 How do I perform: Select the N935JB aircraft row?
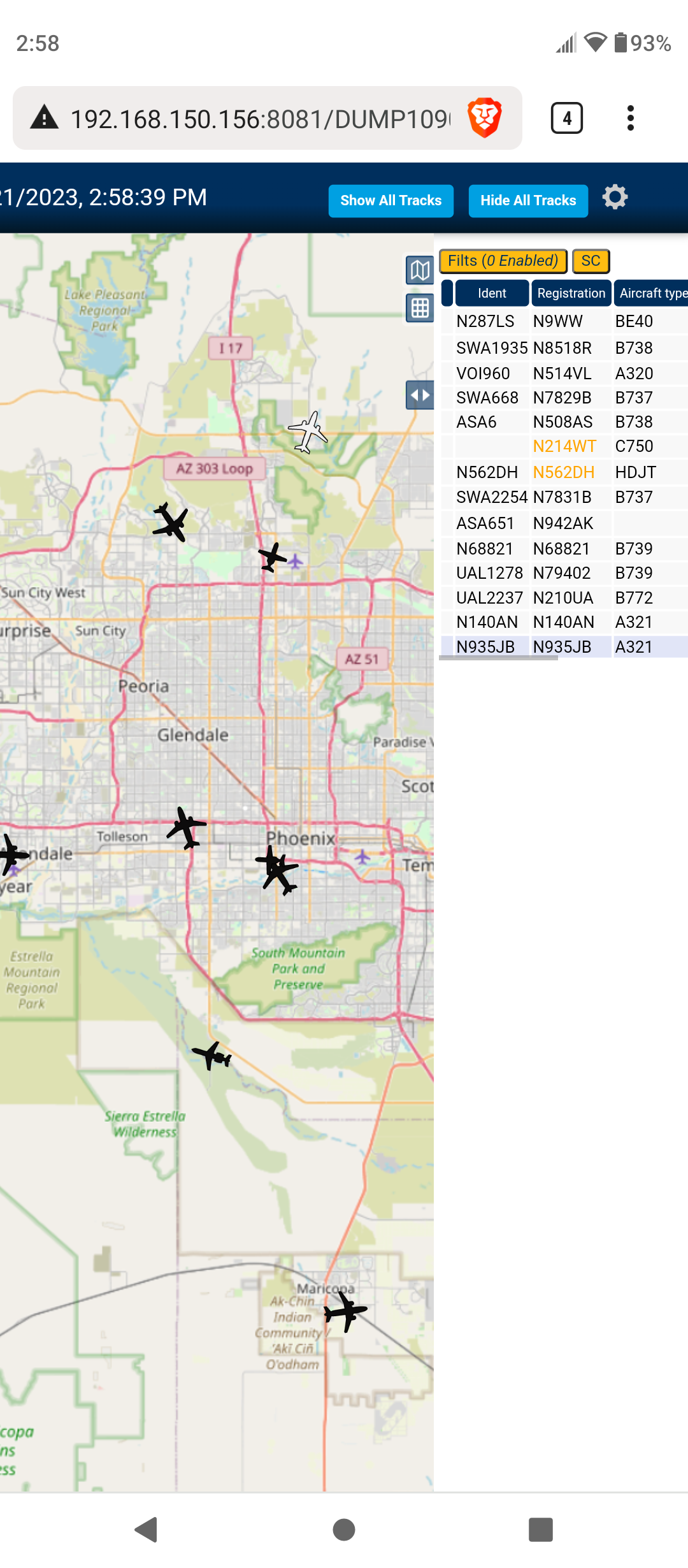(564, 647)
